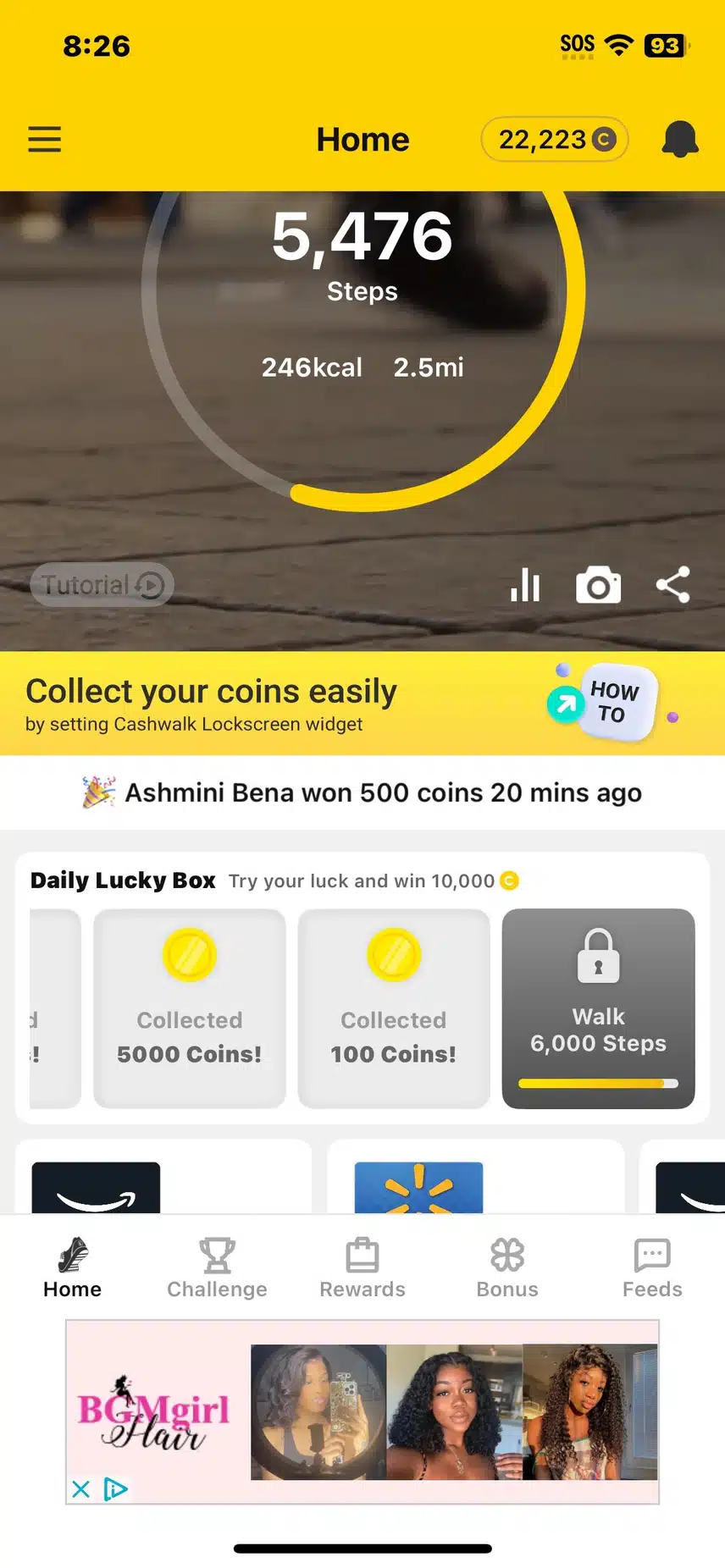Open the Collected 100 Coins lucky box

click(x=394, y=1008)
